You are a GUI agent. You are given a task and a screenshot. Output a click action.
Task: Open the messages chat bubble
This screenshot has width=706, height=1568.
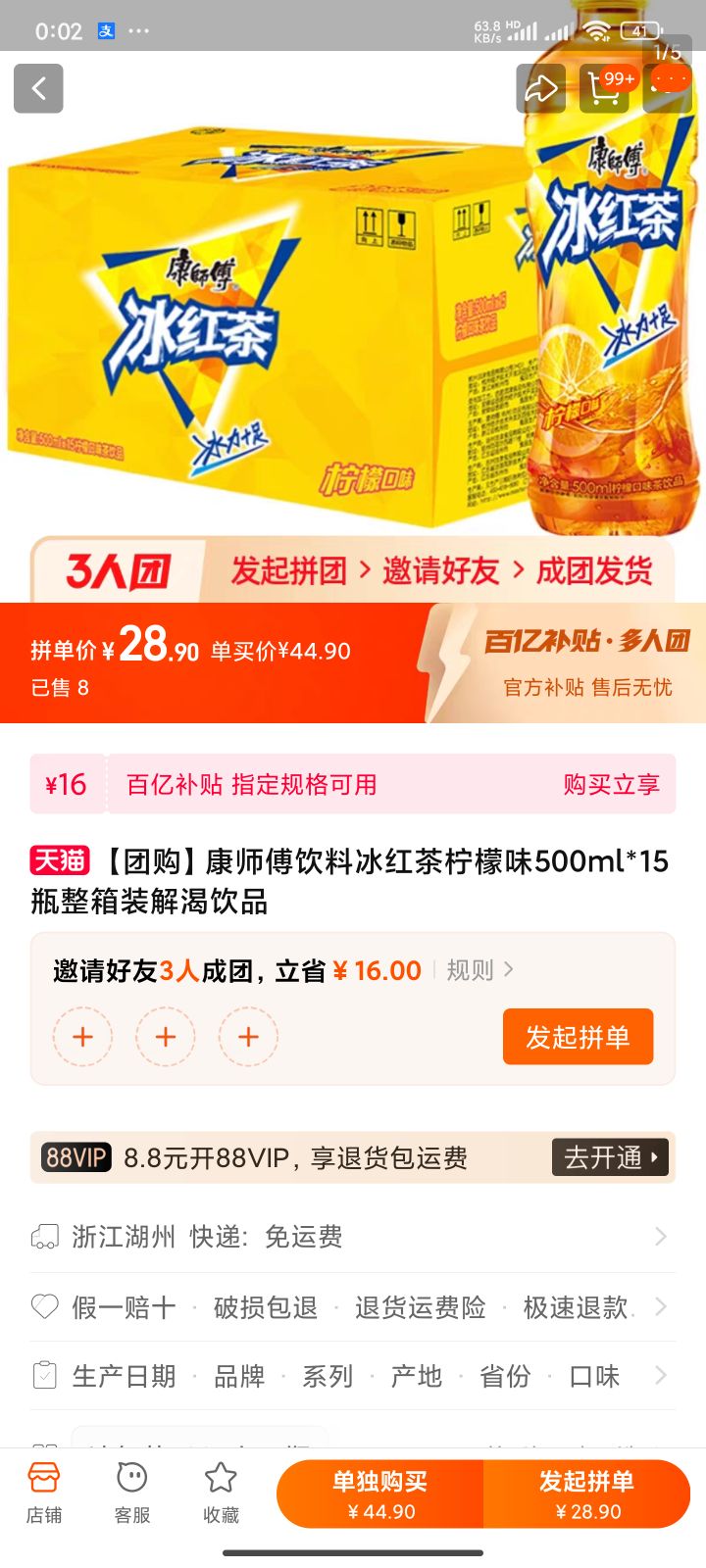(669, 88)
